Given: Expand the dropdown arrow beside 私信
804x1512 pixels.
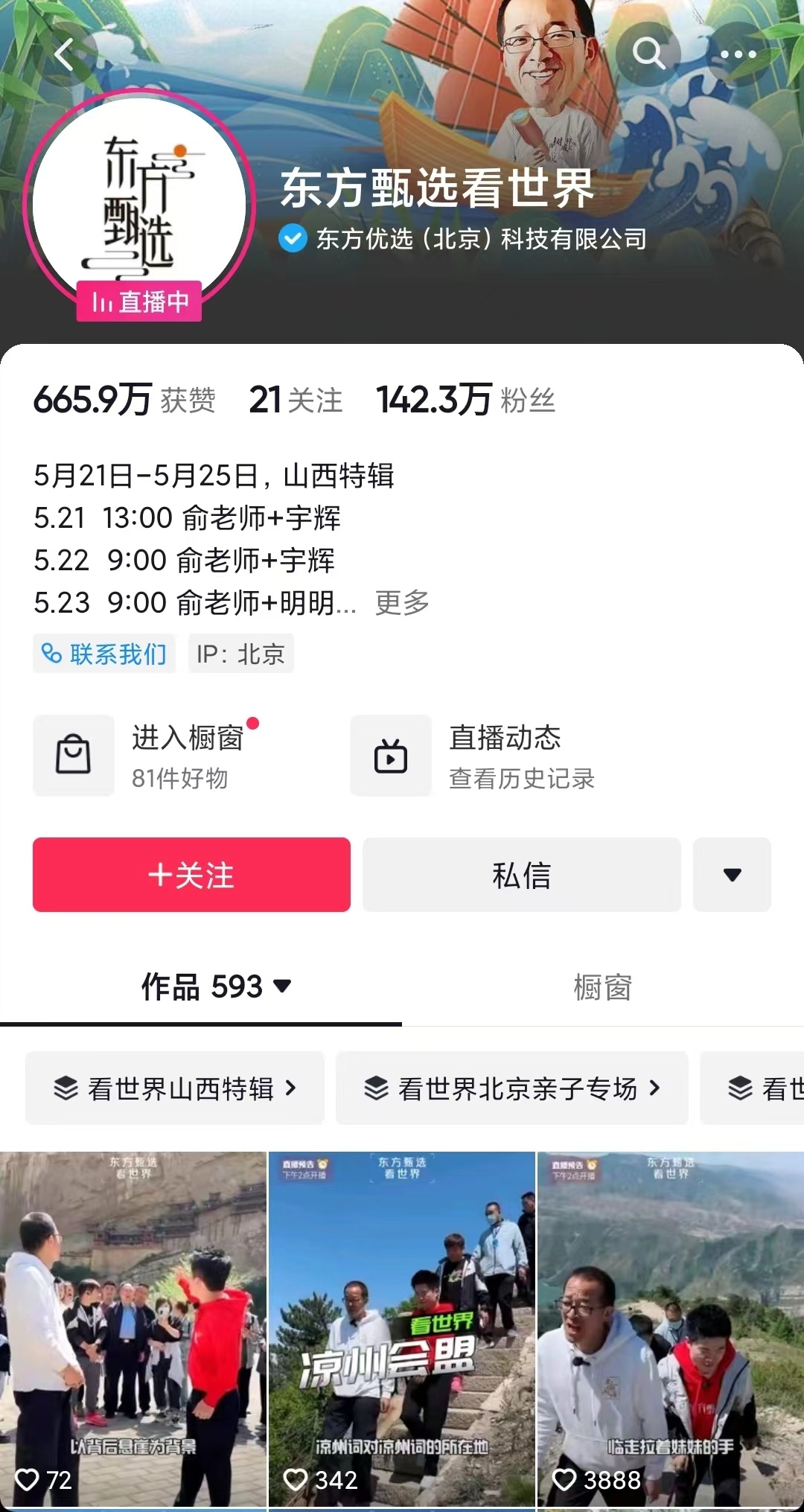Looking at the screenshot, I should [x=732, y=875].
